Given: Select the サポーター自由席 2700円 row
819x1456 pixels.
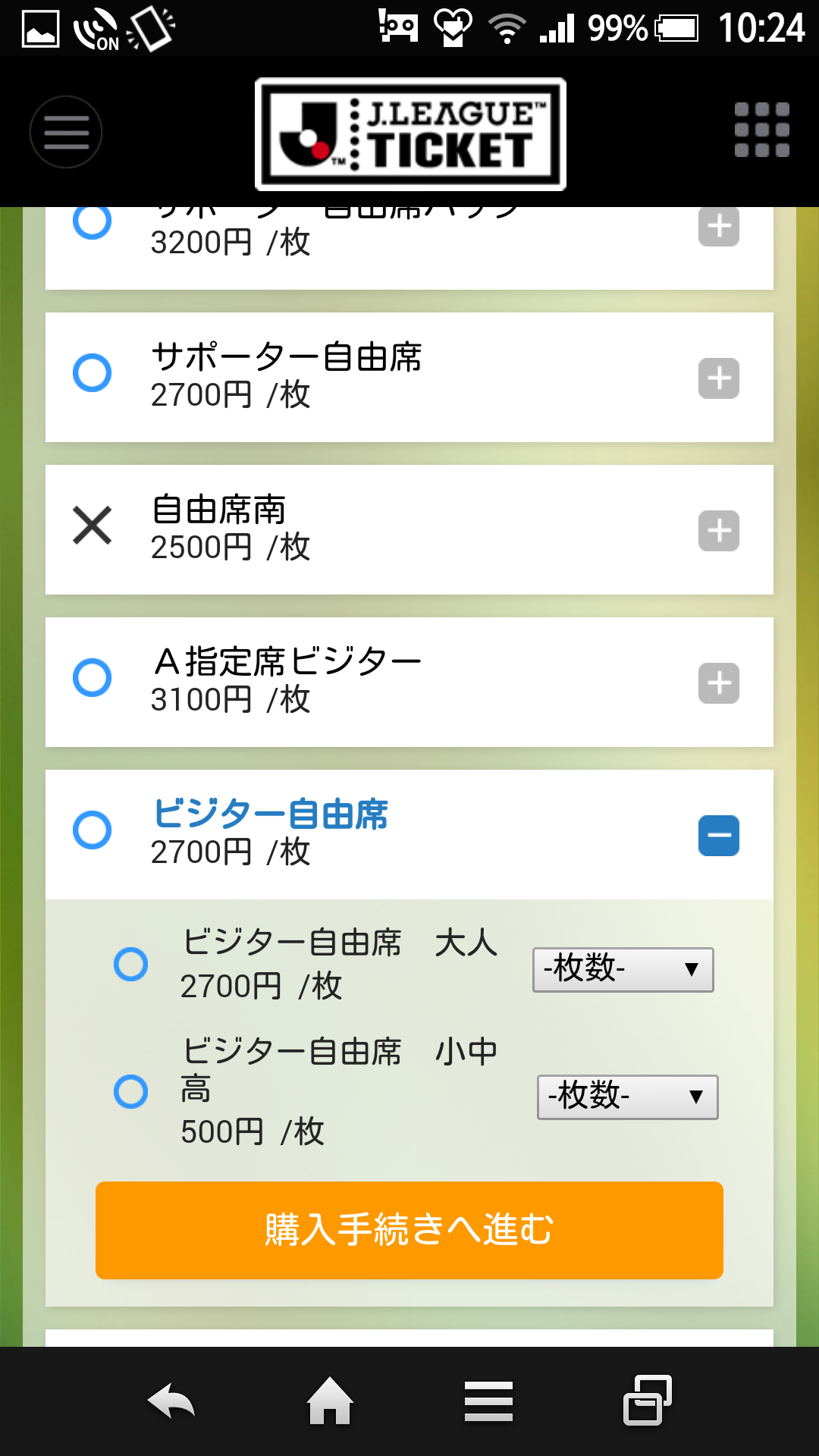Looking at the screenshot, I should pyautogui.click(x=409, y=377).
